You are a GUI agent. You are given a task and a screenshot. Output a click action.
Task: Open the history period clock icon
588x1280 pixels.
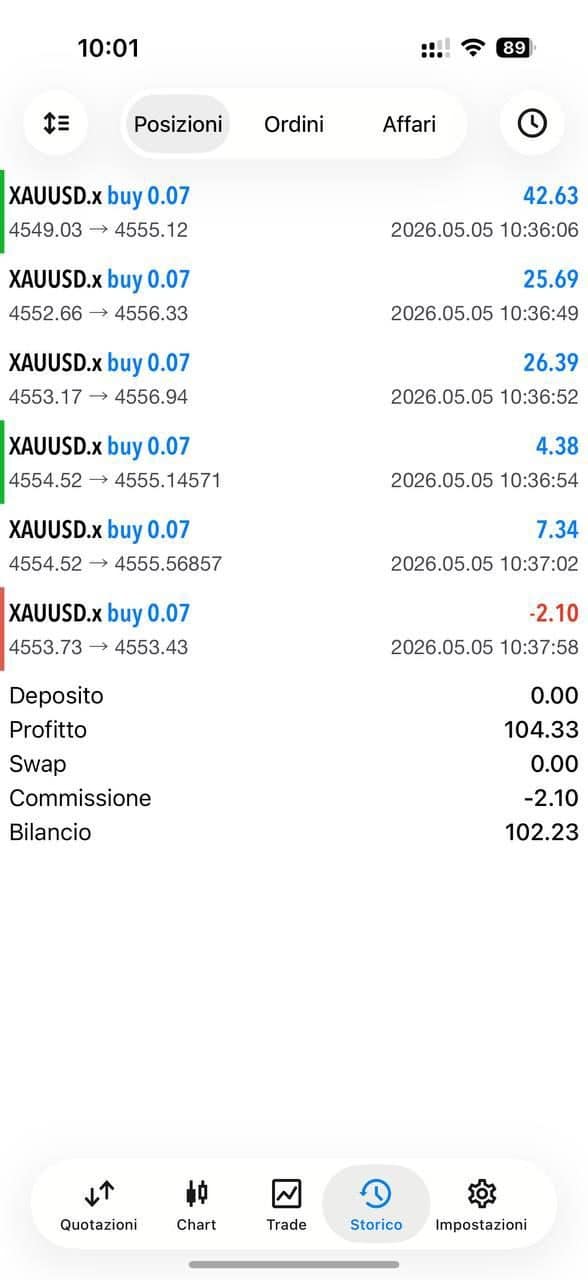[x=532, y=123]
